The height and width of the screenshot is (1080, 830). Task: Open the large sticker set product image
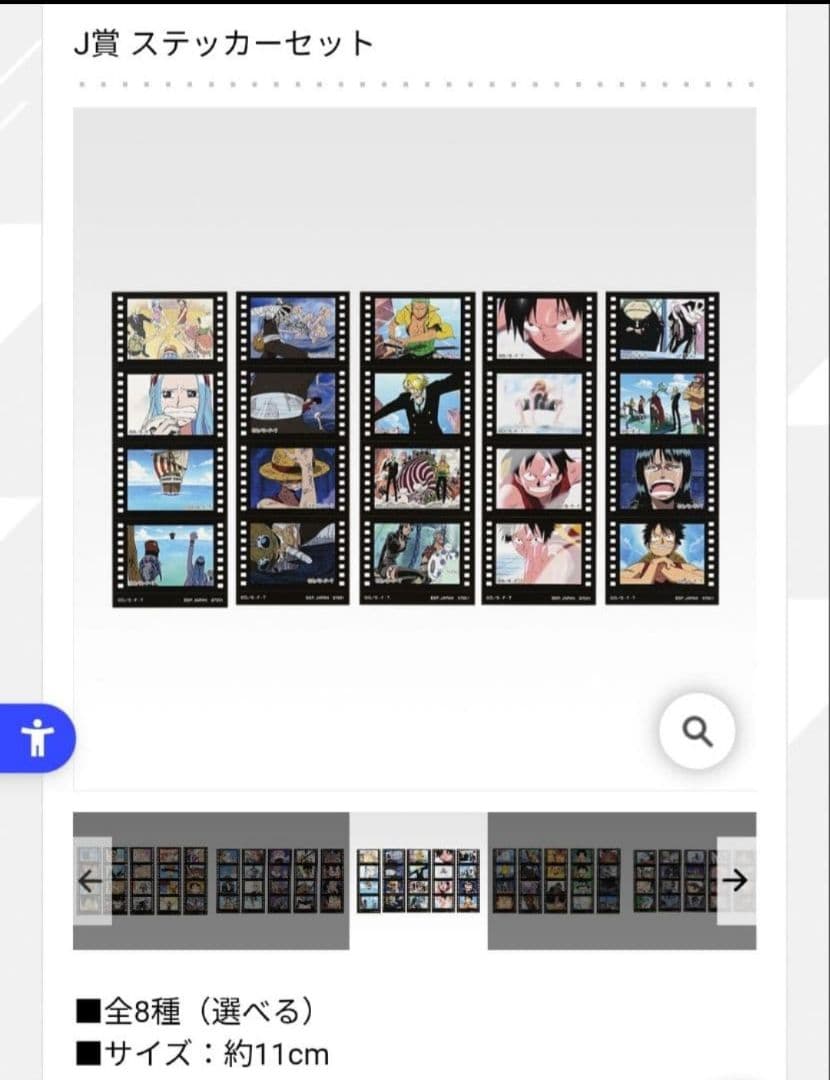[x=414, y=448]
